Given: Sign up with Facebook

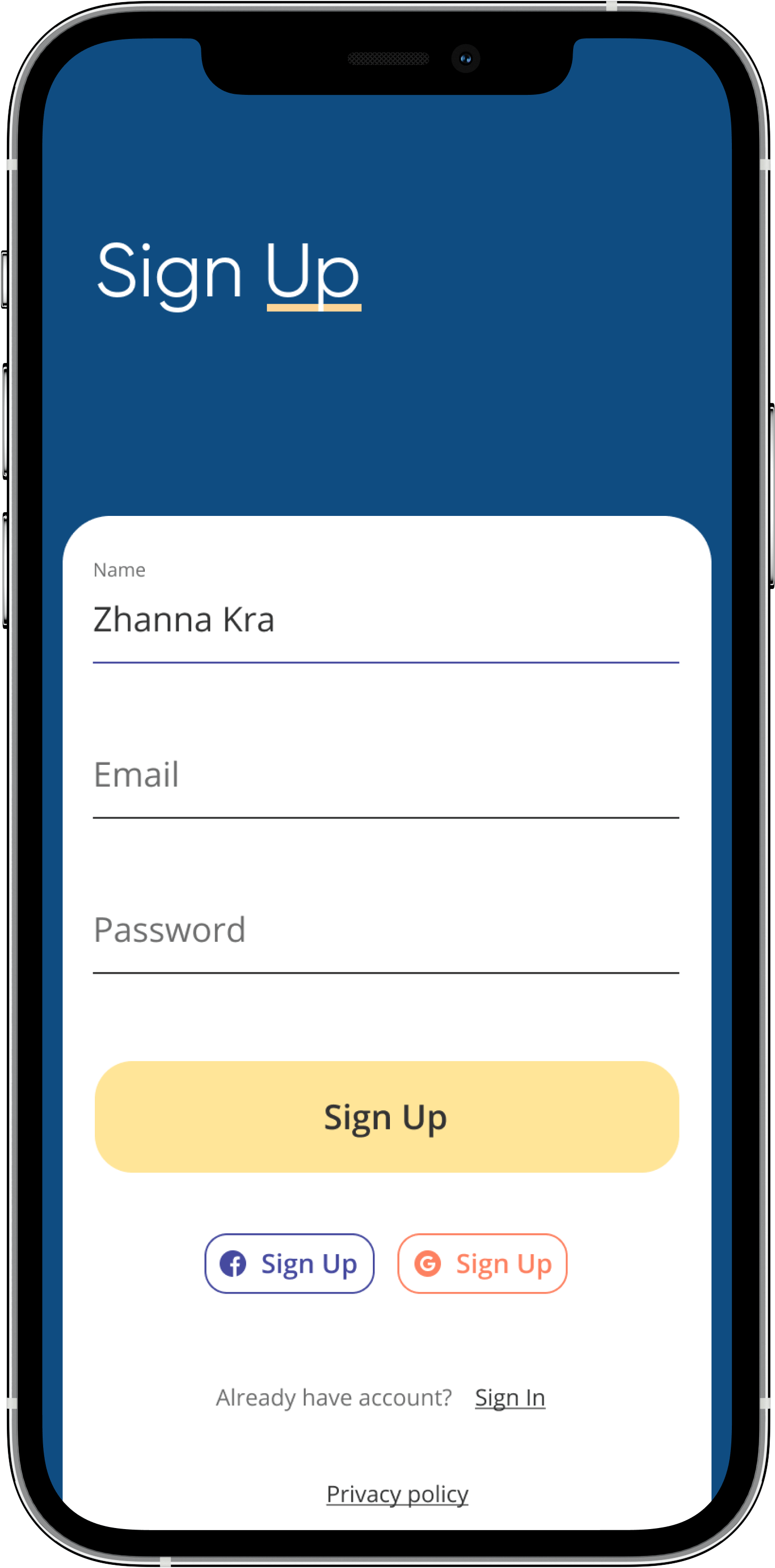Looking at the screenshot, I should 290,1264.
